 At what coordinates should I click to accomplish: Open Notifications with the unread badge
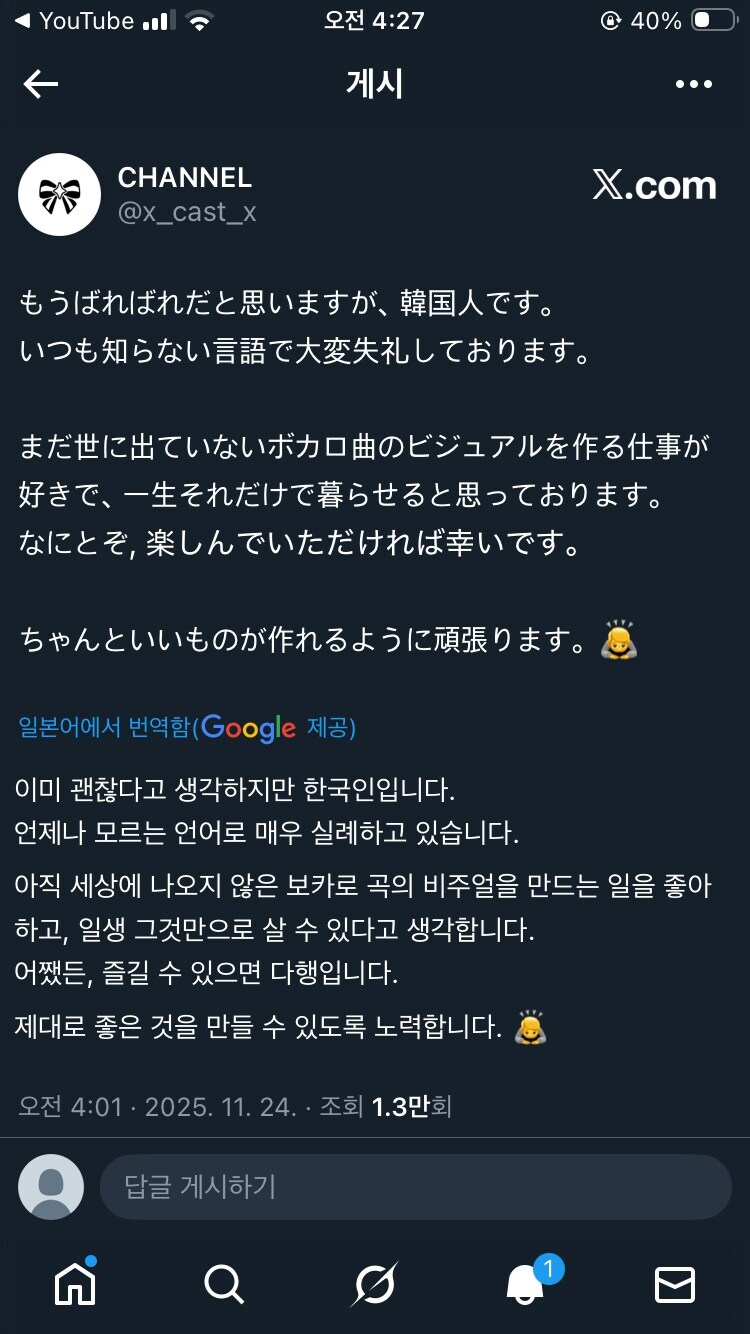pos(525,1287)
